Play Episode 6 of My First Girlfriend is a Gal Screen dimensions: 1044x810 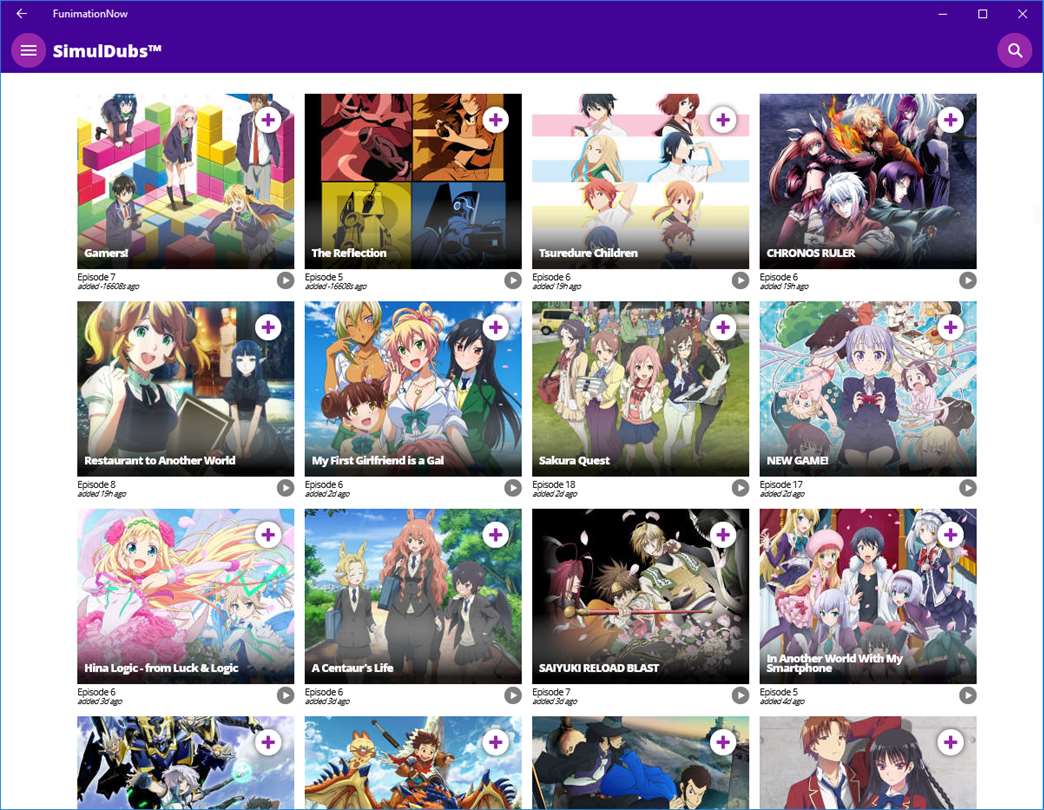[x=513, y=488]
